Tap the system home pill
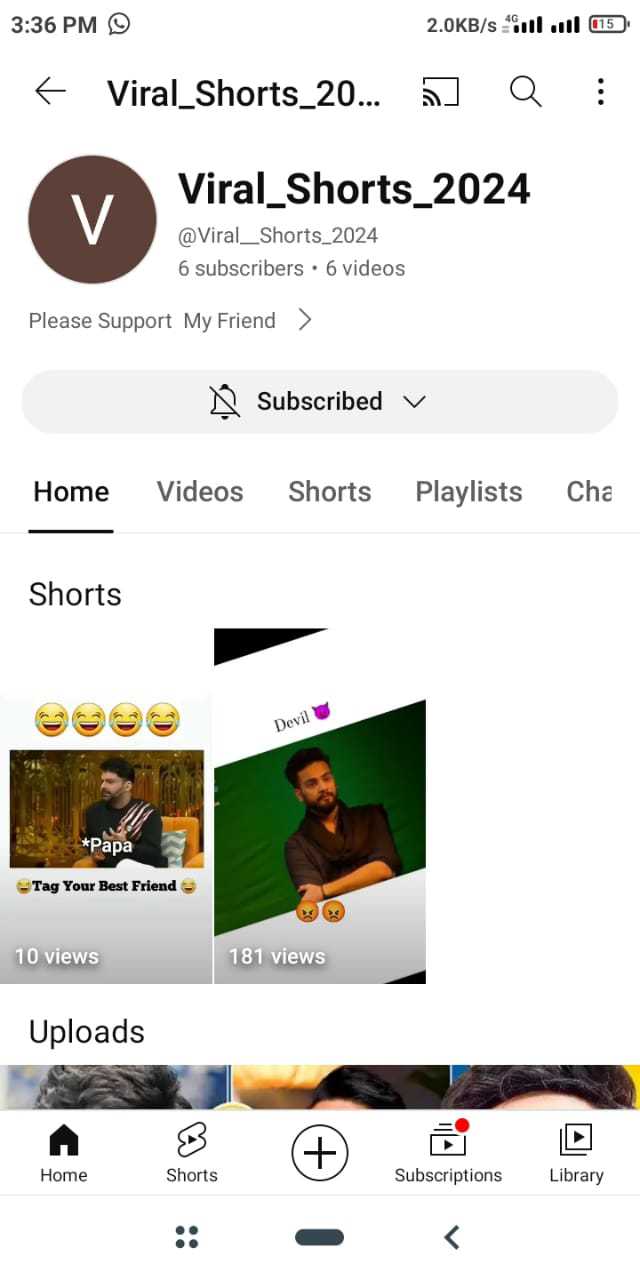This screenshot has width=640, height=1280. (320, 1237)
